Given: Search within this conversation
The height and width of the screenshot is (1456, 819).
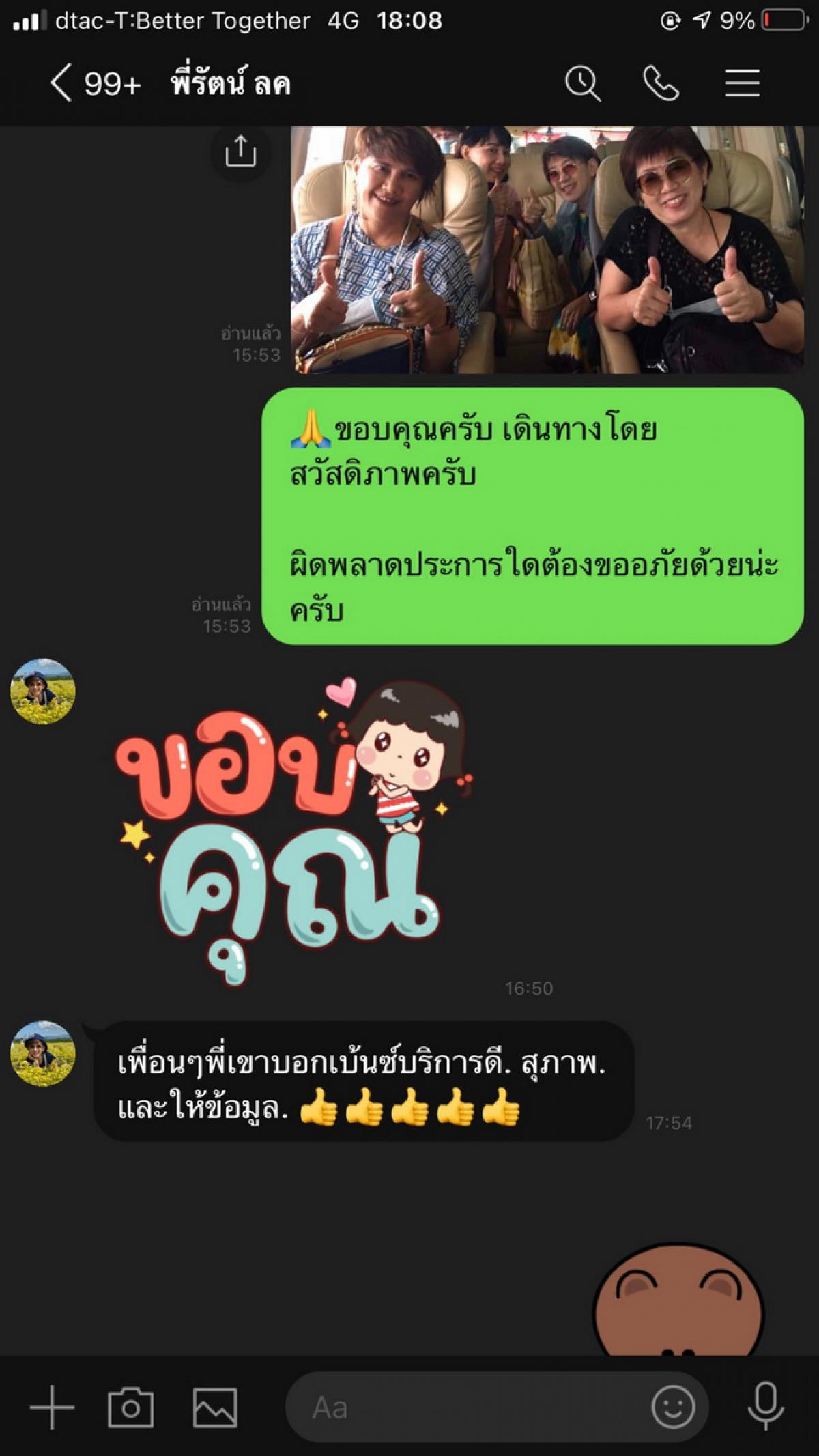Looking at the screenshot, I should pyautogui.click(x=583, y=83).
